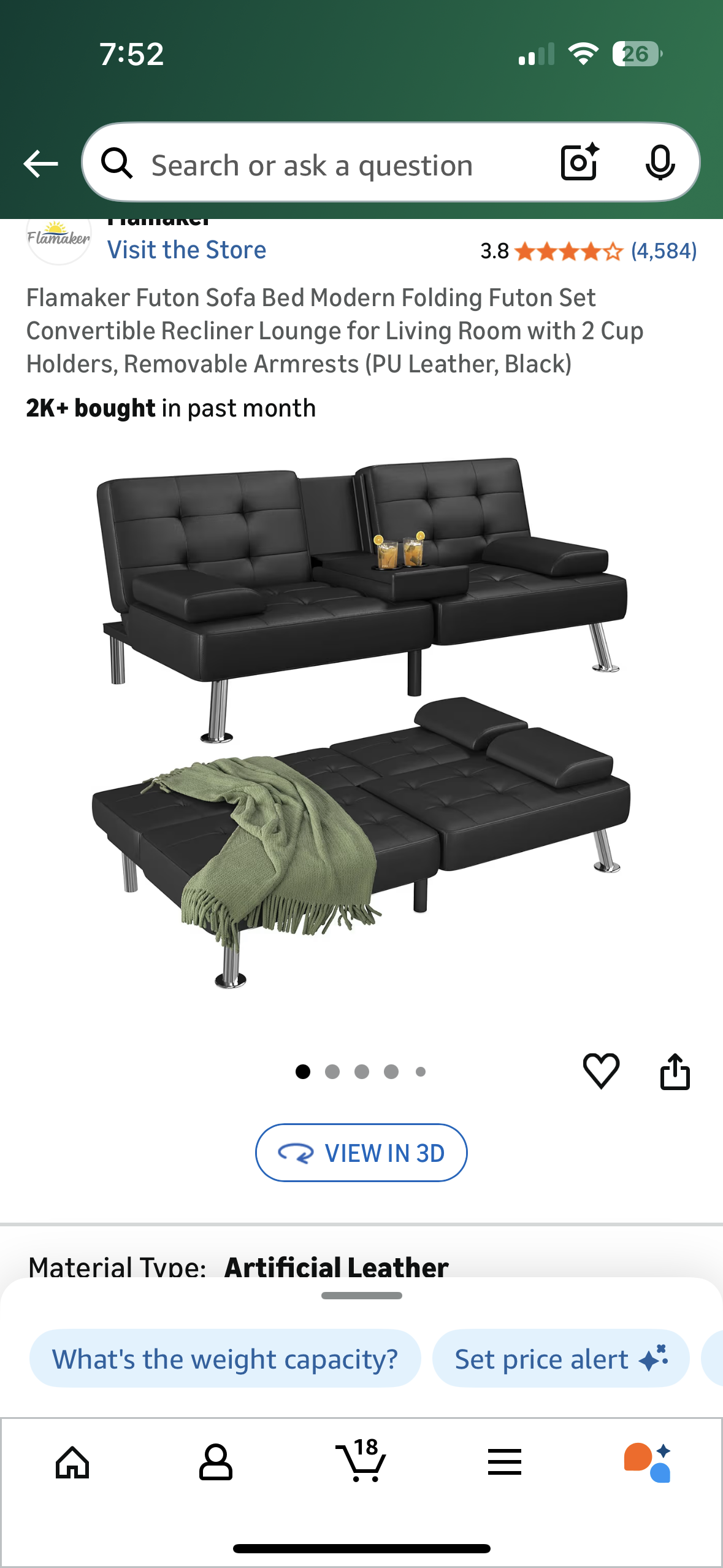Visit the Flamaker store
This screenshot has height=1568, width=723.
pyautogui.click(x=186, y=250)
